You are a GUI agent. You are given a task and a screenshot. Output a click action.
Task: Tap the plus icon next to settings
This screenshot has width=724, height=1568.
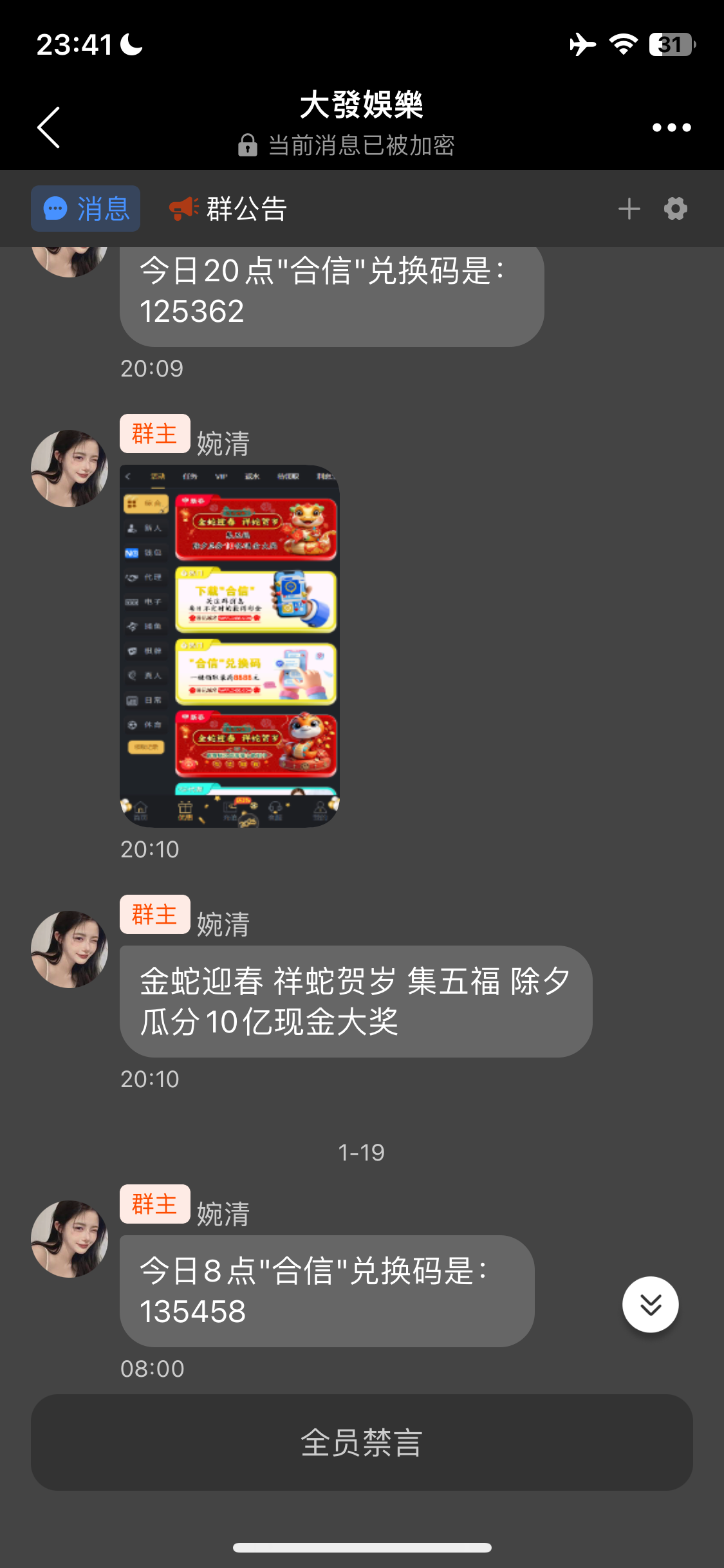pyautogui.click(x=629, y=209)
